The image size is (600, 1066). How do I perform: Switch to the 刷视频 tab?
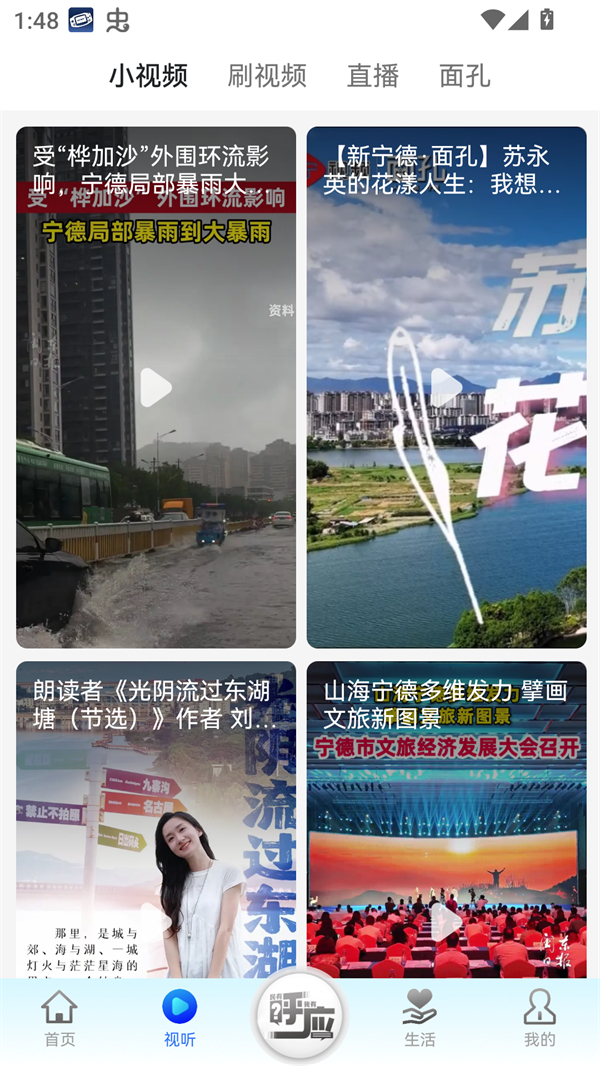coord(266,76)
